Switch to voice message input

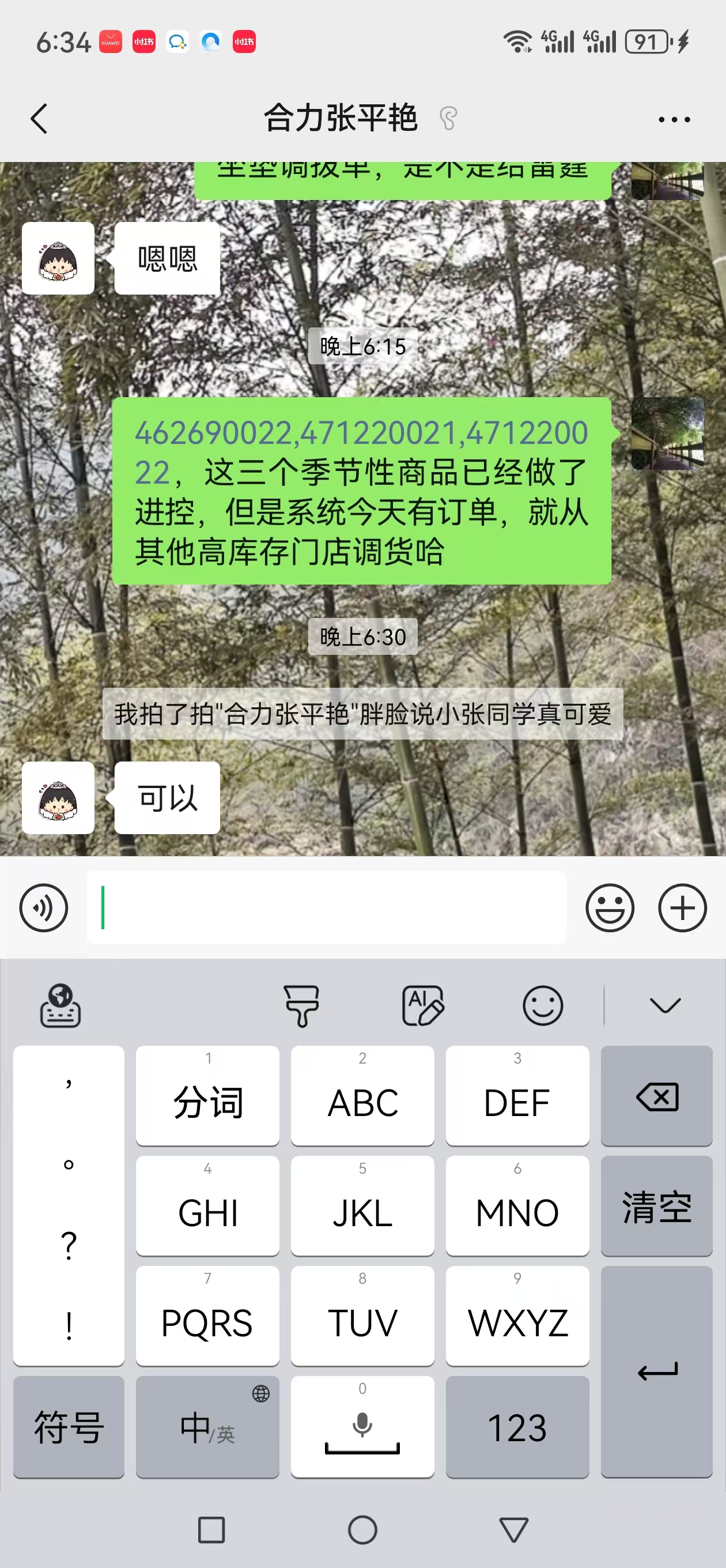pos(44,907)
